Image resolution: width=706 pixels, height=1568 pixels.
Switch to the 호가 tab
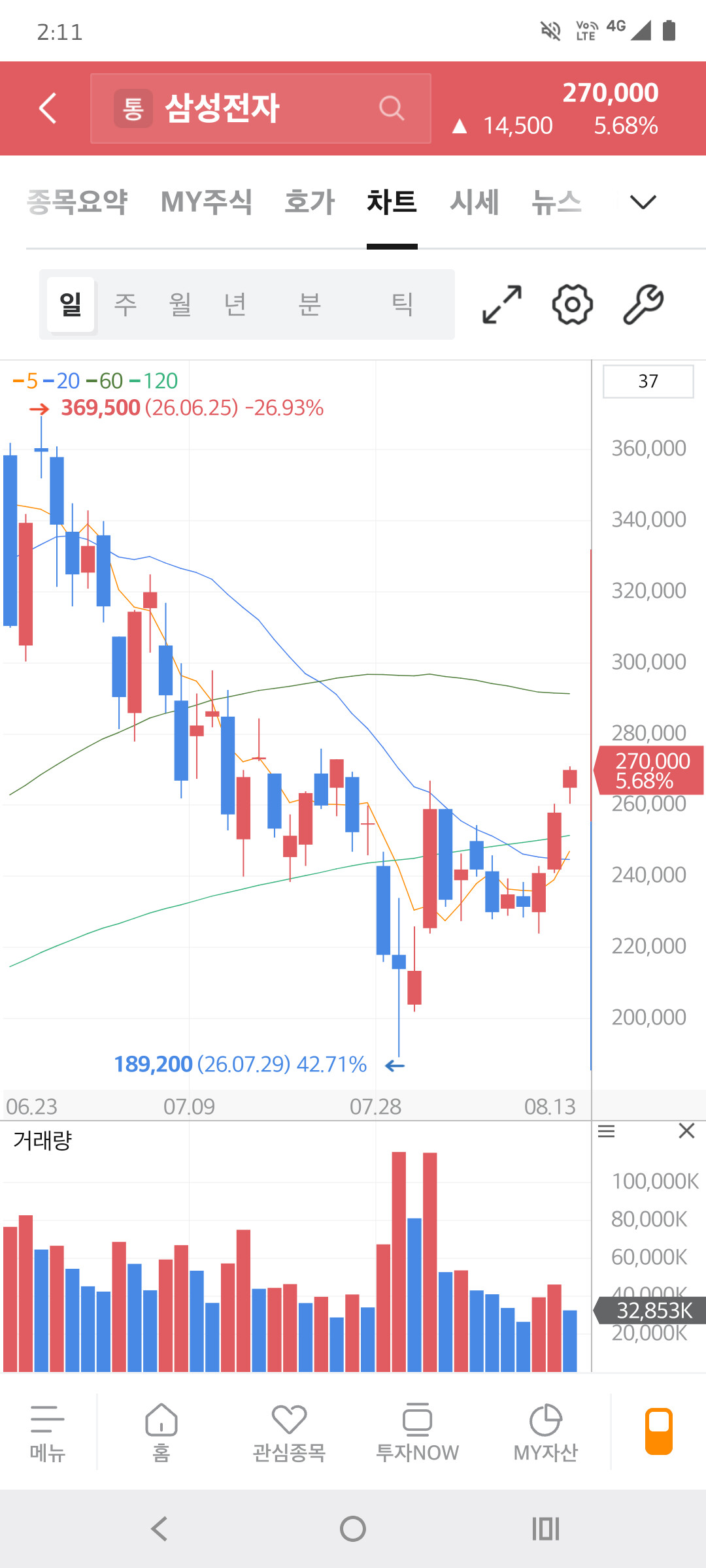point(310,202)
